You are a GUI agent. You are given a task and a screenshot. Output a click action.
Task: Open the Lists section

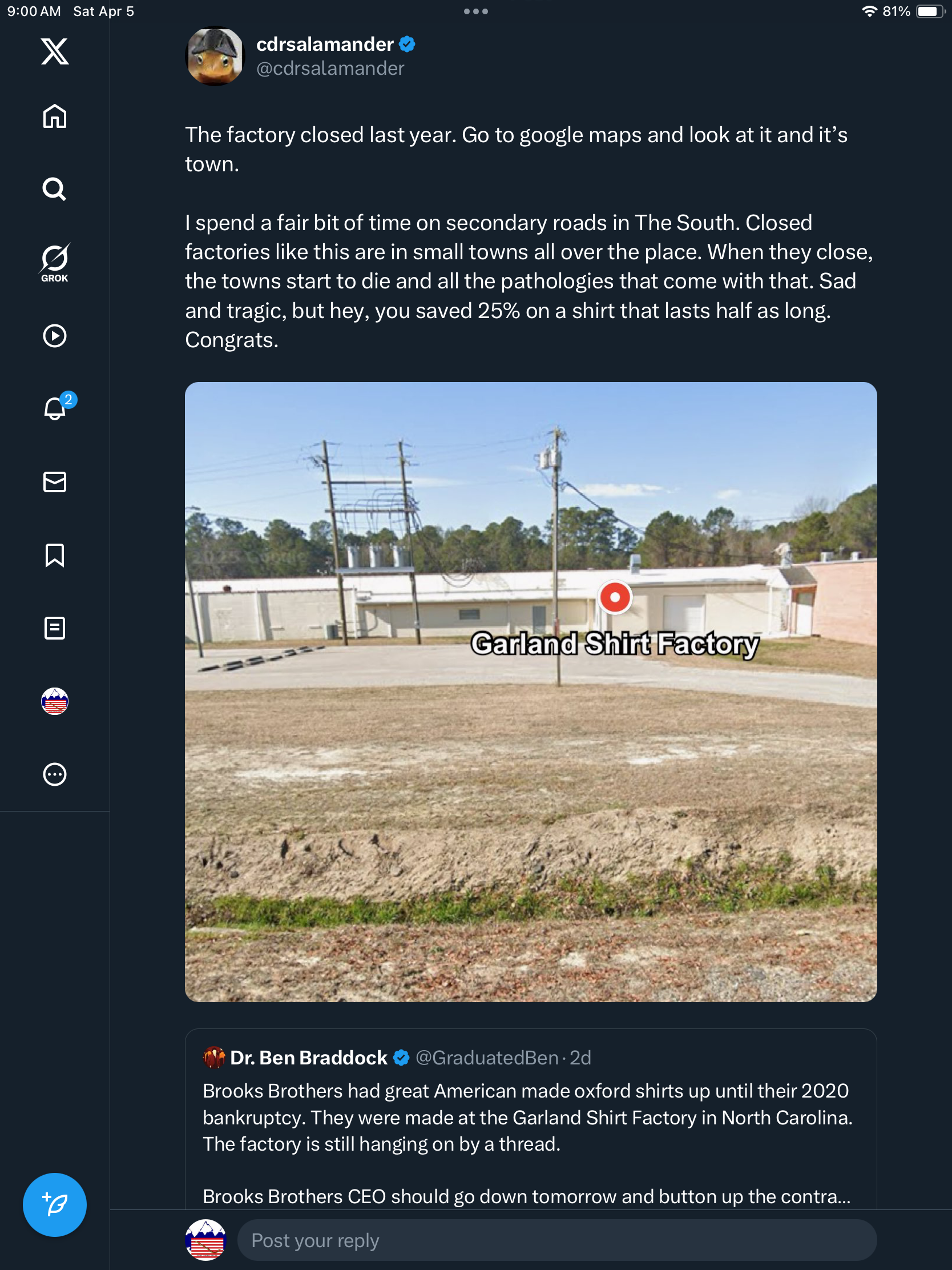coord(55,628)
